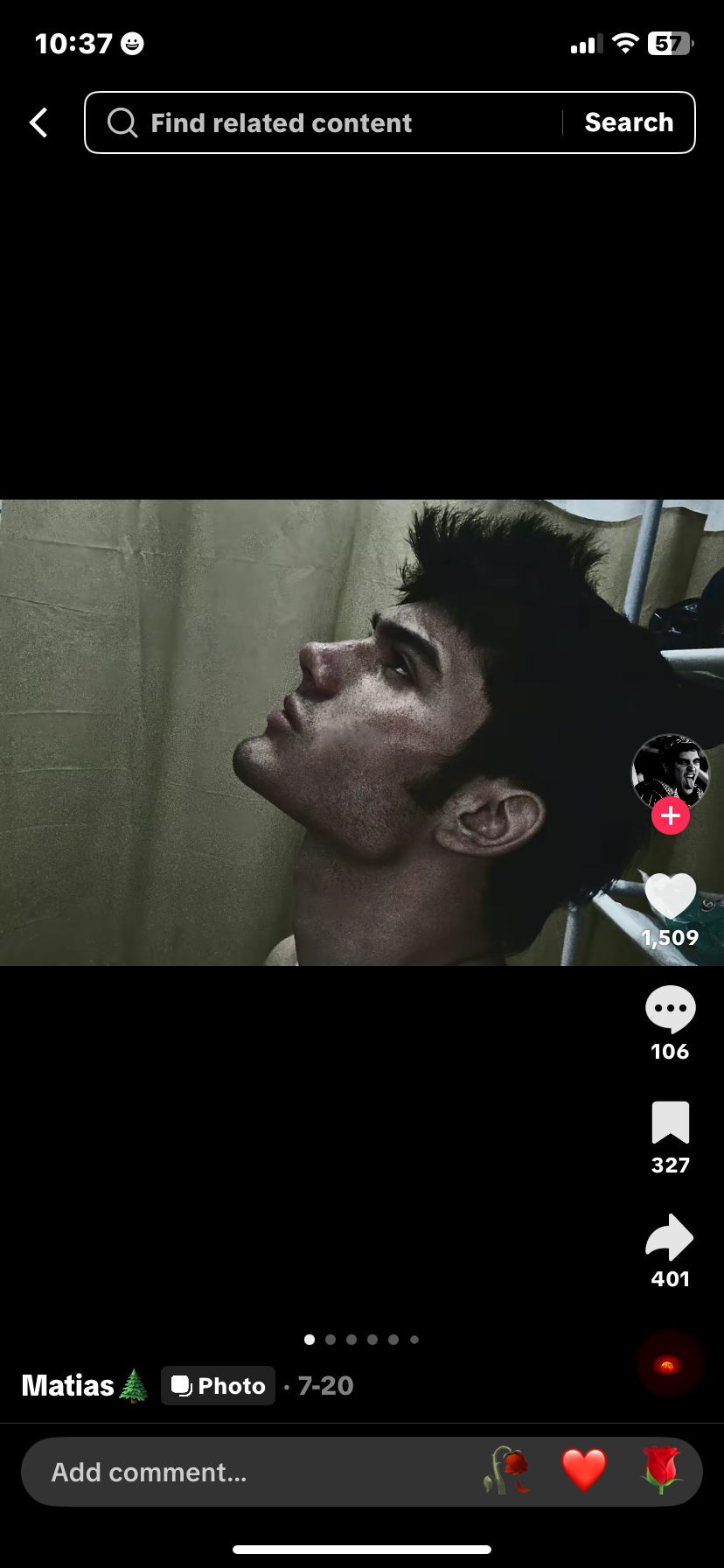This screenshot has width=724, height=1568.
Task: Open the spinning sound disc
Action: coord(669,1365)
